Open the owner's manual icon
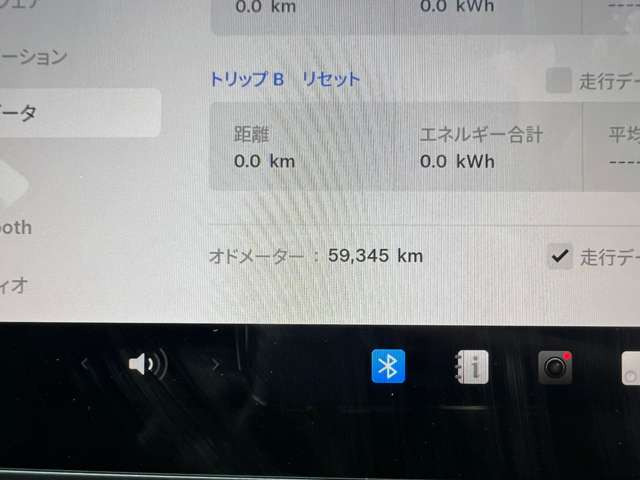This screenshot has width=640, height=480. [x=470, y=367]
